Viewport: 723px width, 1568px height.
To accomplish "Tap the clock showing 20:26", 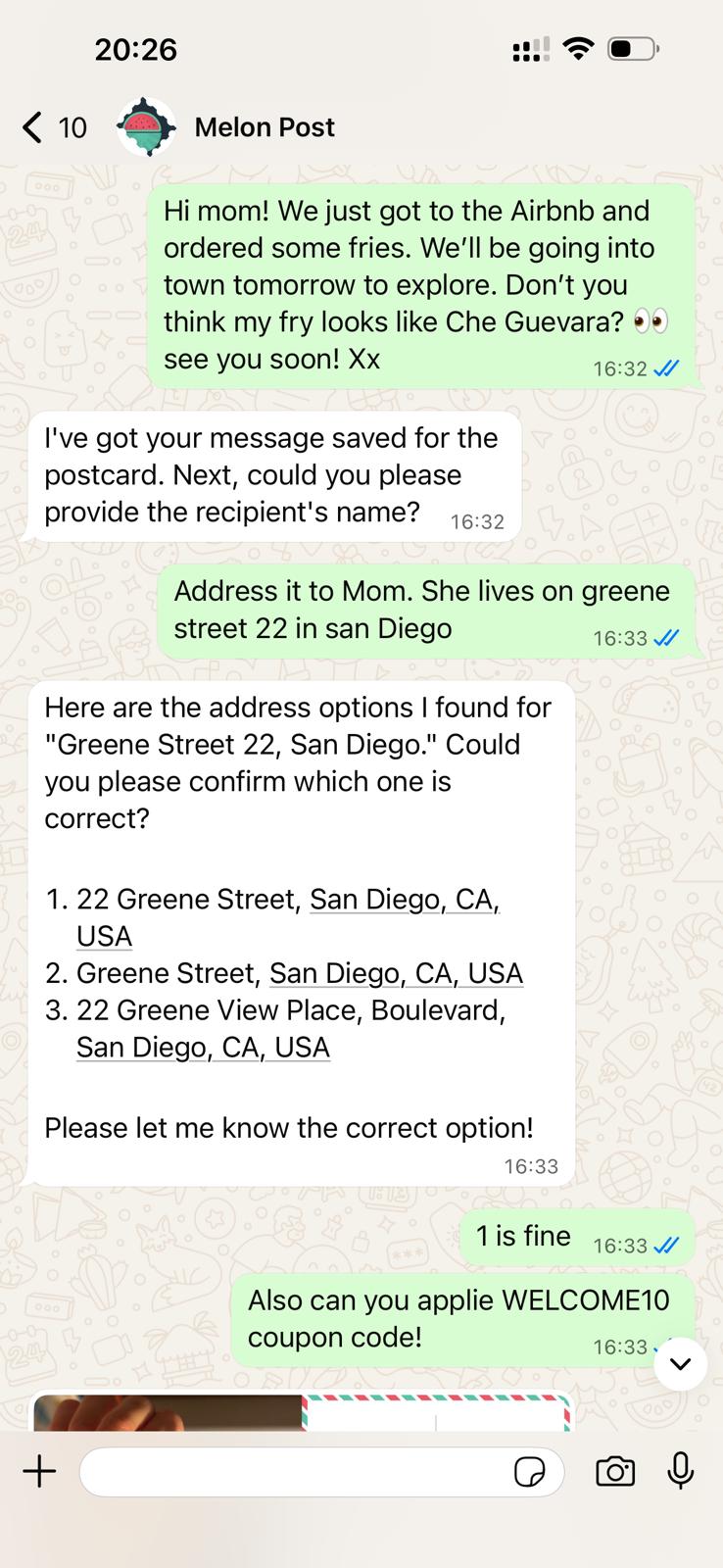I will point(136,47).
